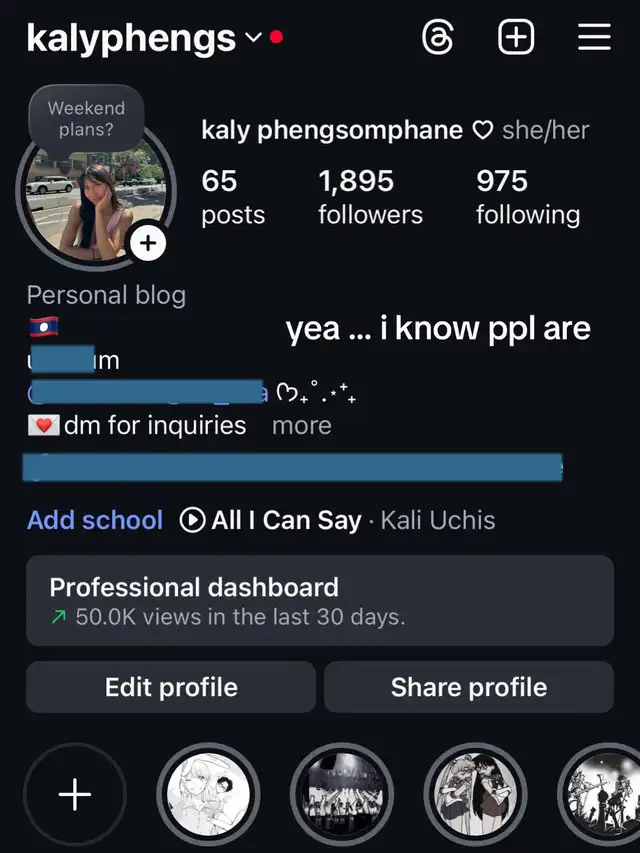Open the Threads icon
The height and width of the screenshot is (853, 640).
tap(438, 38)
